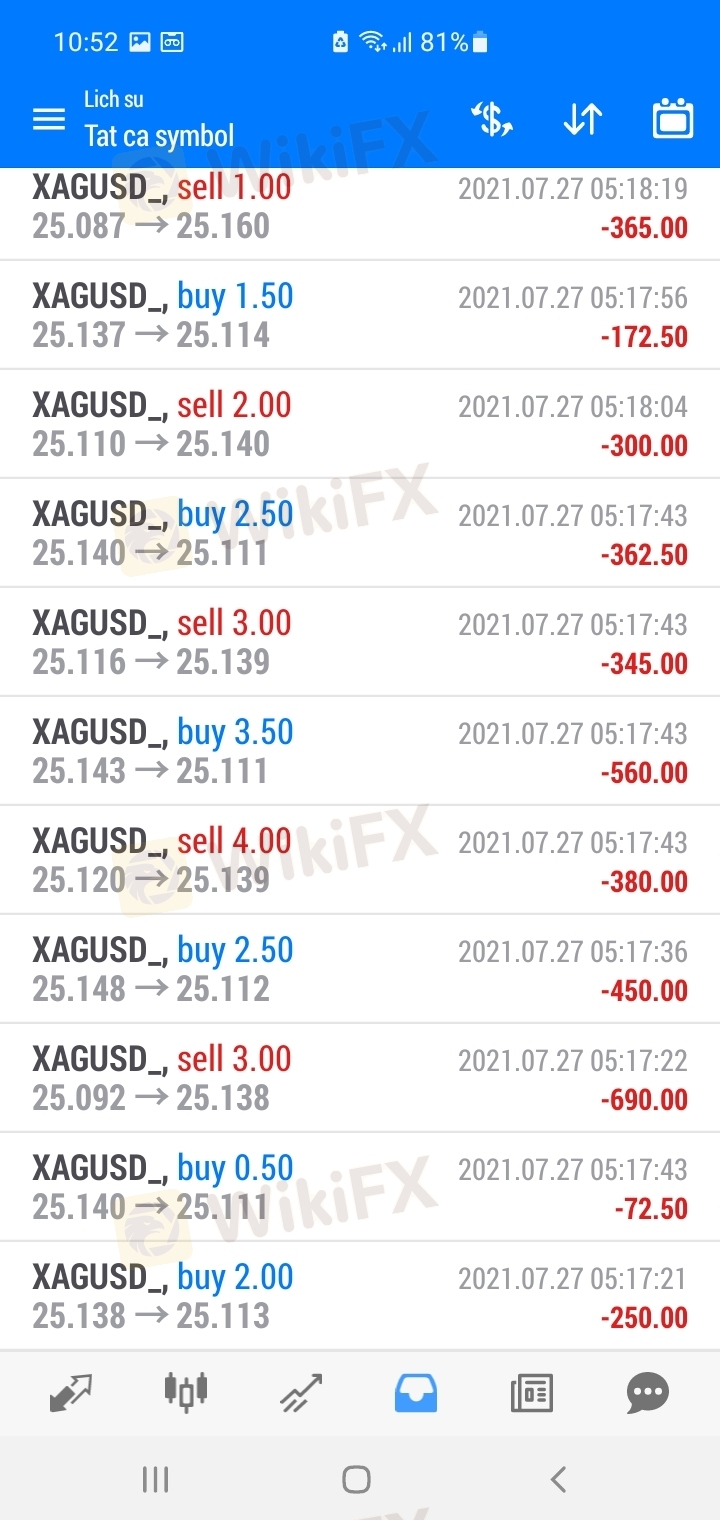
Task: Select the sell 2.00 trade row
Action: 360,424
